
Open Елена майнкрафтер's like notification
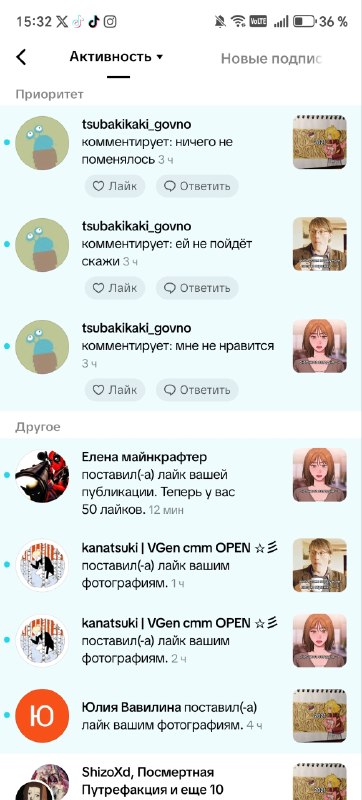(181, 483)
